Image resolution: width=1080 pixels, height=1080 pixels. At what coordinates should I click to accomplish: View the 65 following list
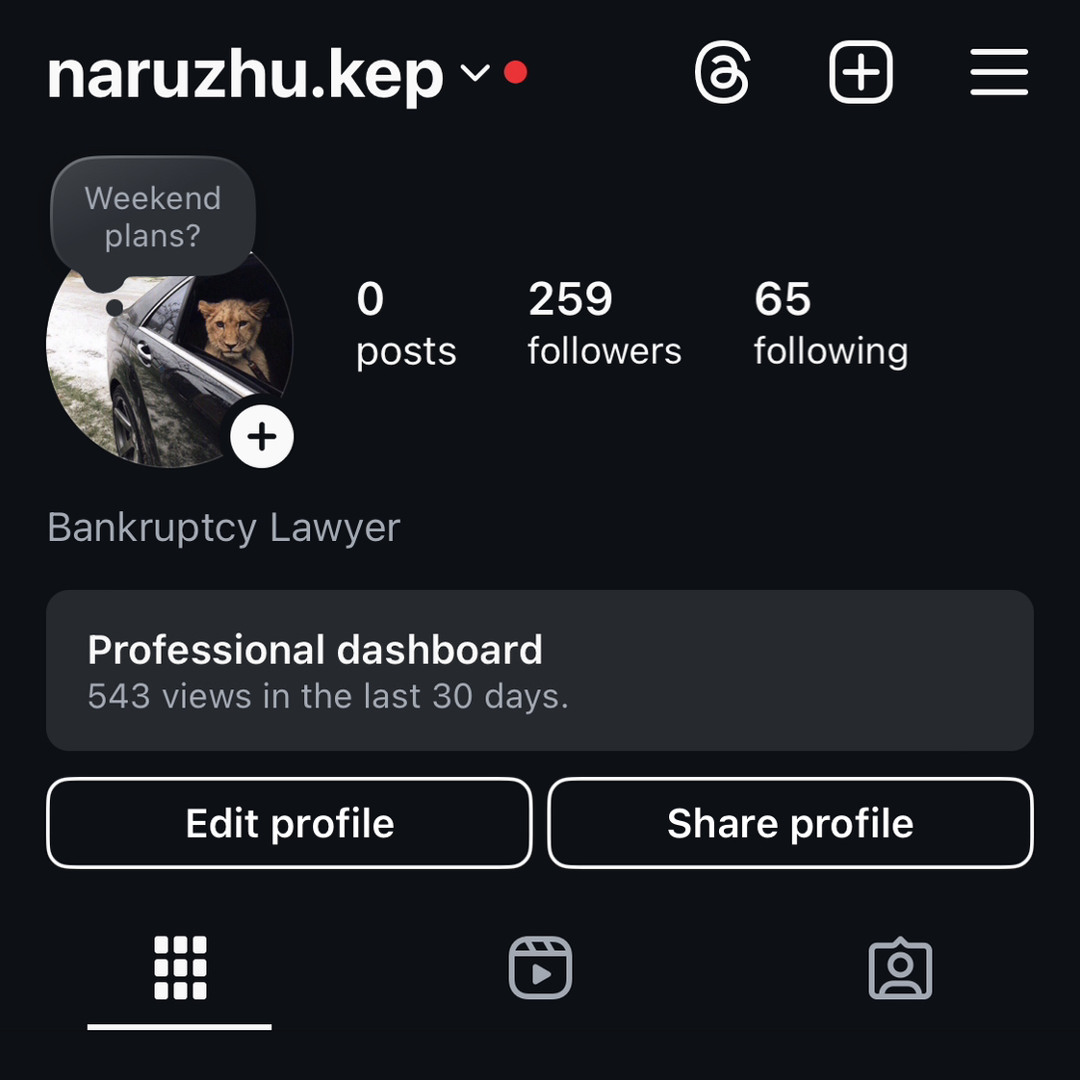tap(830, 324)
